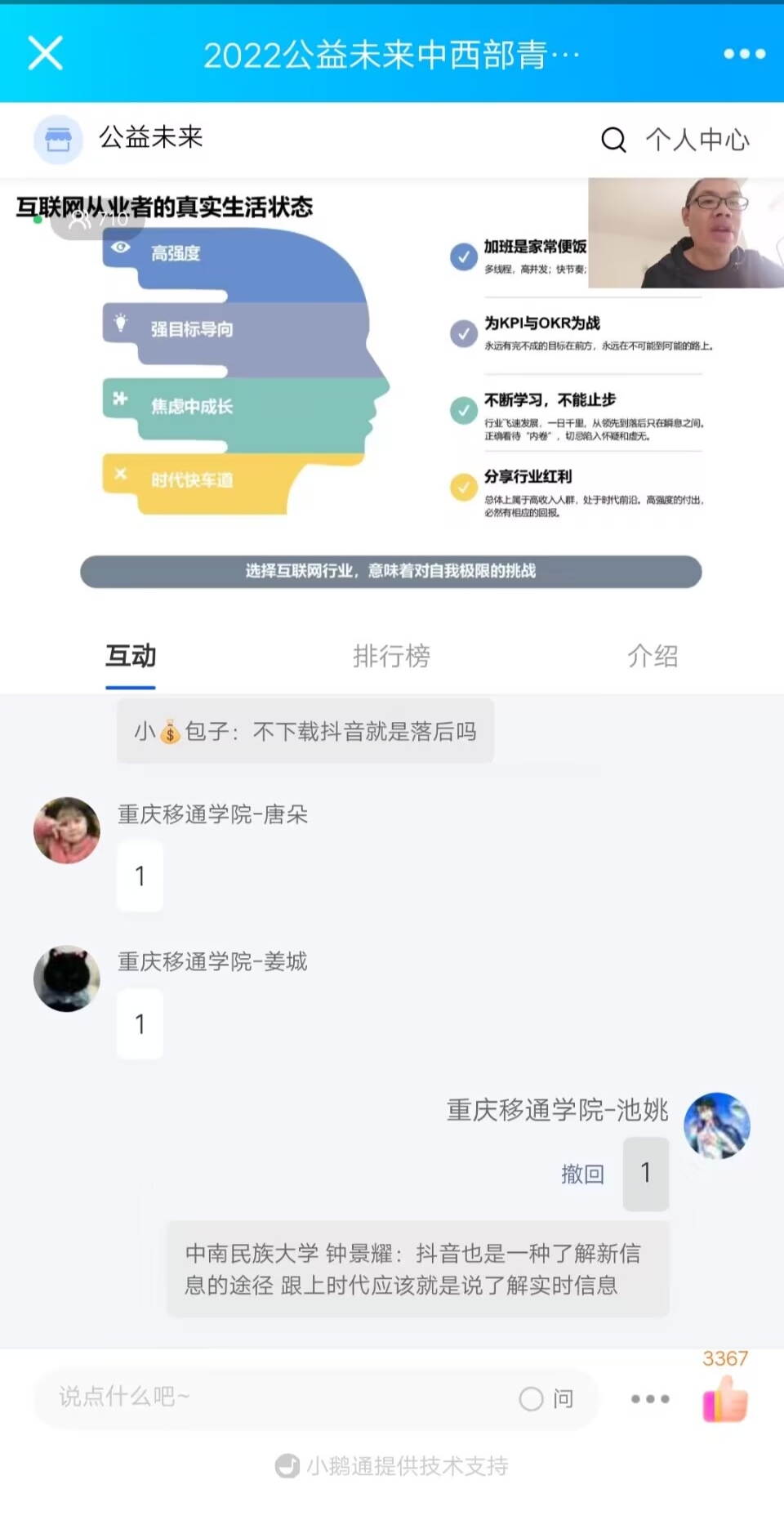This screenshot has width=784, height=1520.
Task: Open 重庆移通学院-池姚's avatar
Action: [x=716, y=1126]
